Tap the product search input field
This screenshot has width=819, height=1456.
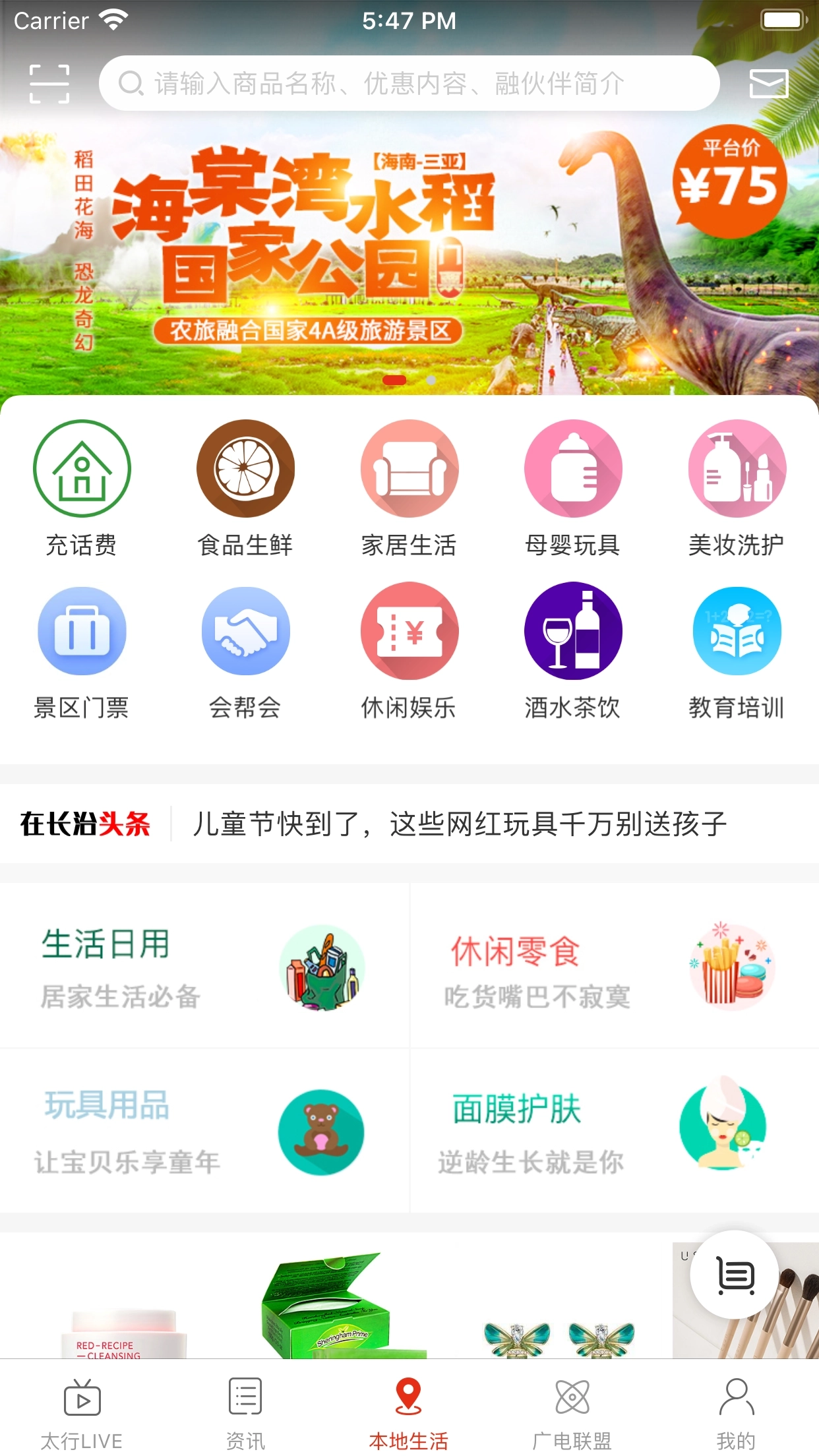click(409, 82)
